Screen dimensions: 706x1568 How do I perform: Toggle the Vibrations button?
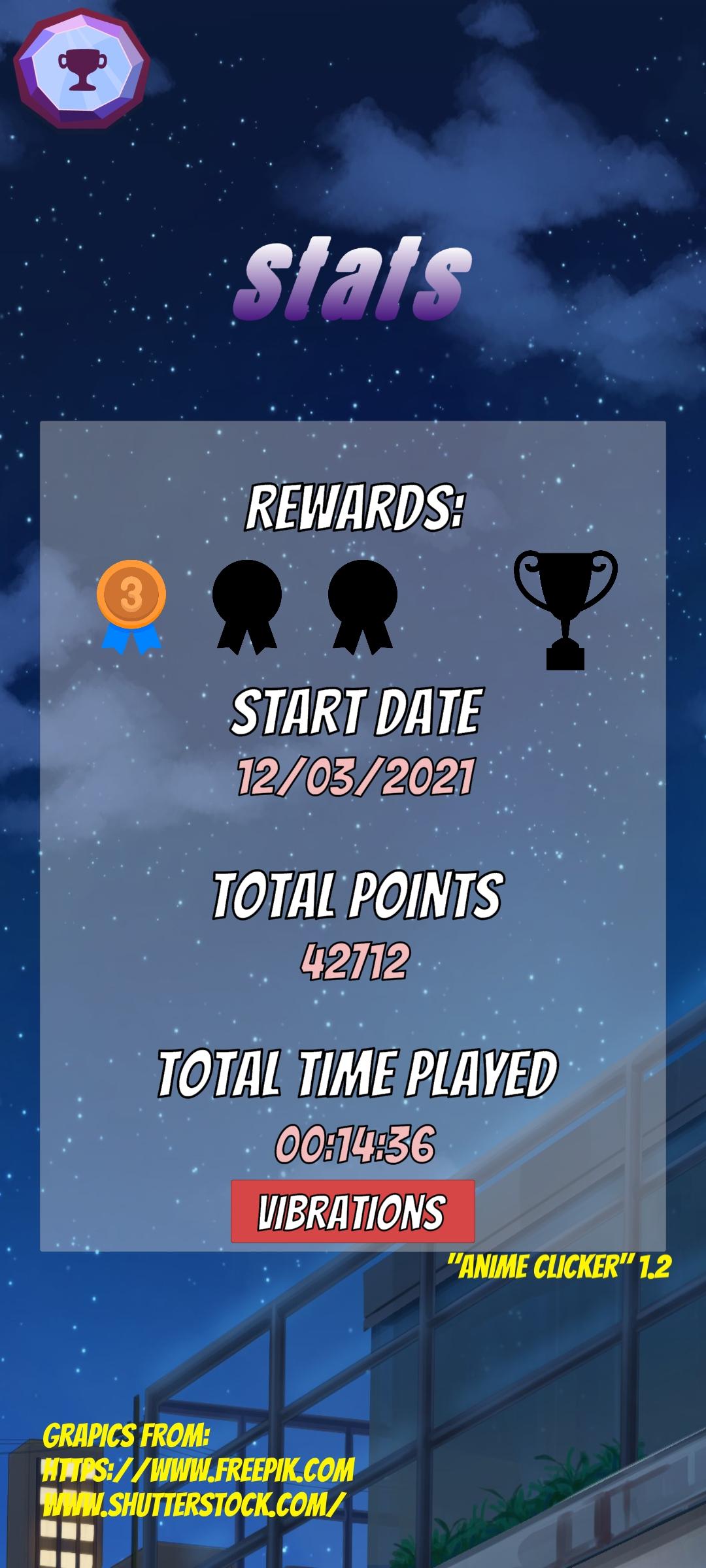point(352,1211)
